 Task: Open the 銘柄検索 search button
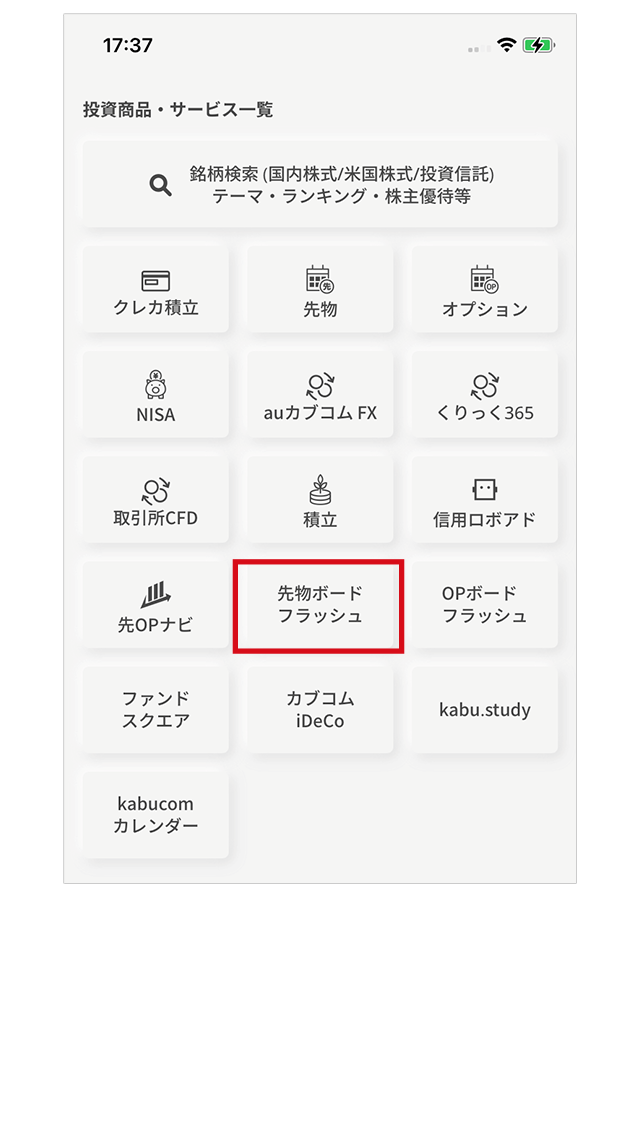[320, 184]
